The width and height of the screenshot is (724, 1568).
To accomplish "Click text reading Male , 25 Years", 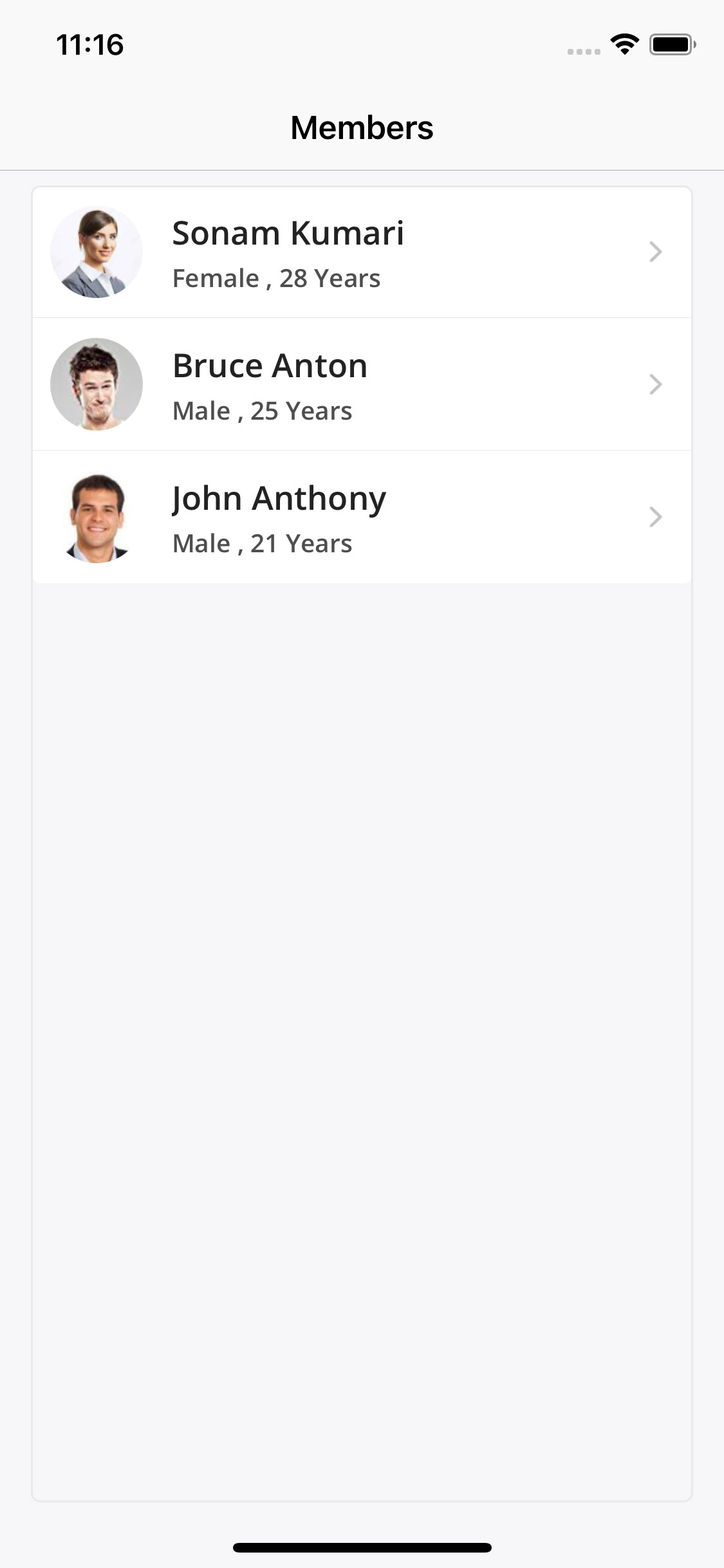I will point(261,410).
